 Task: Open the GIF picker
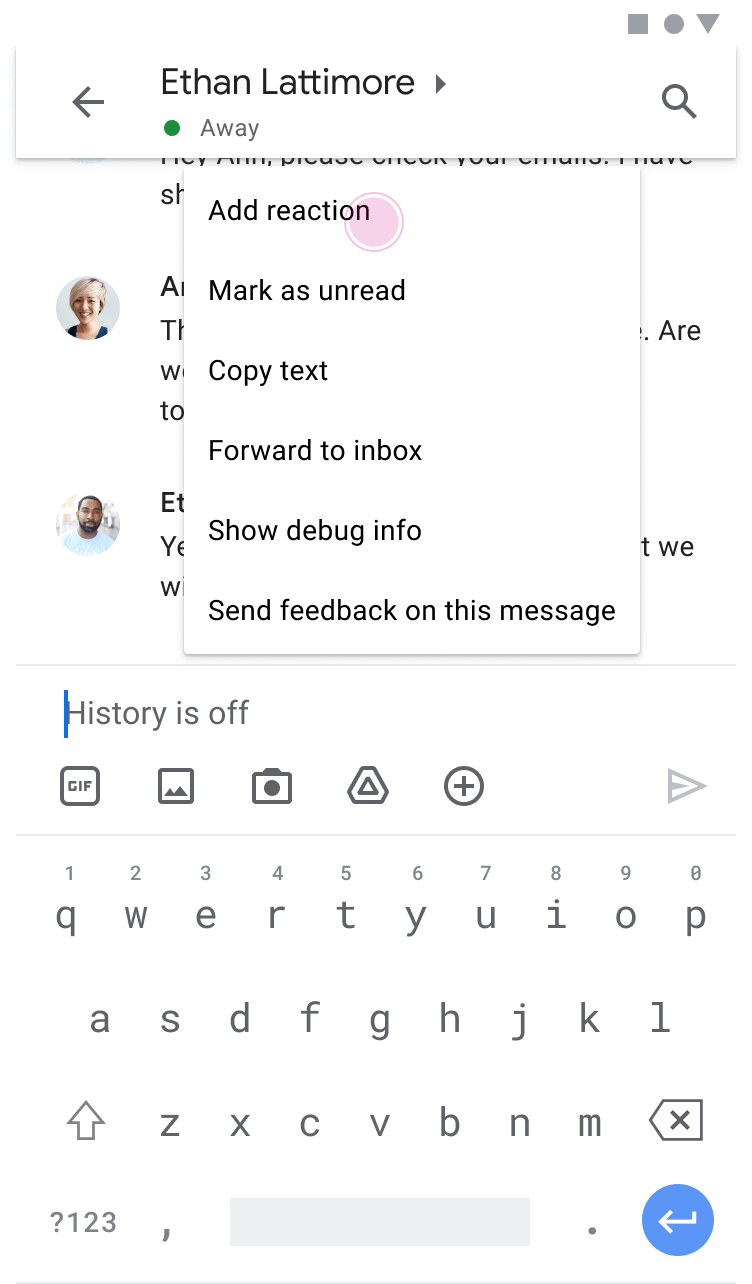pos(80,786)
